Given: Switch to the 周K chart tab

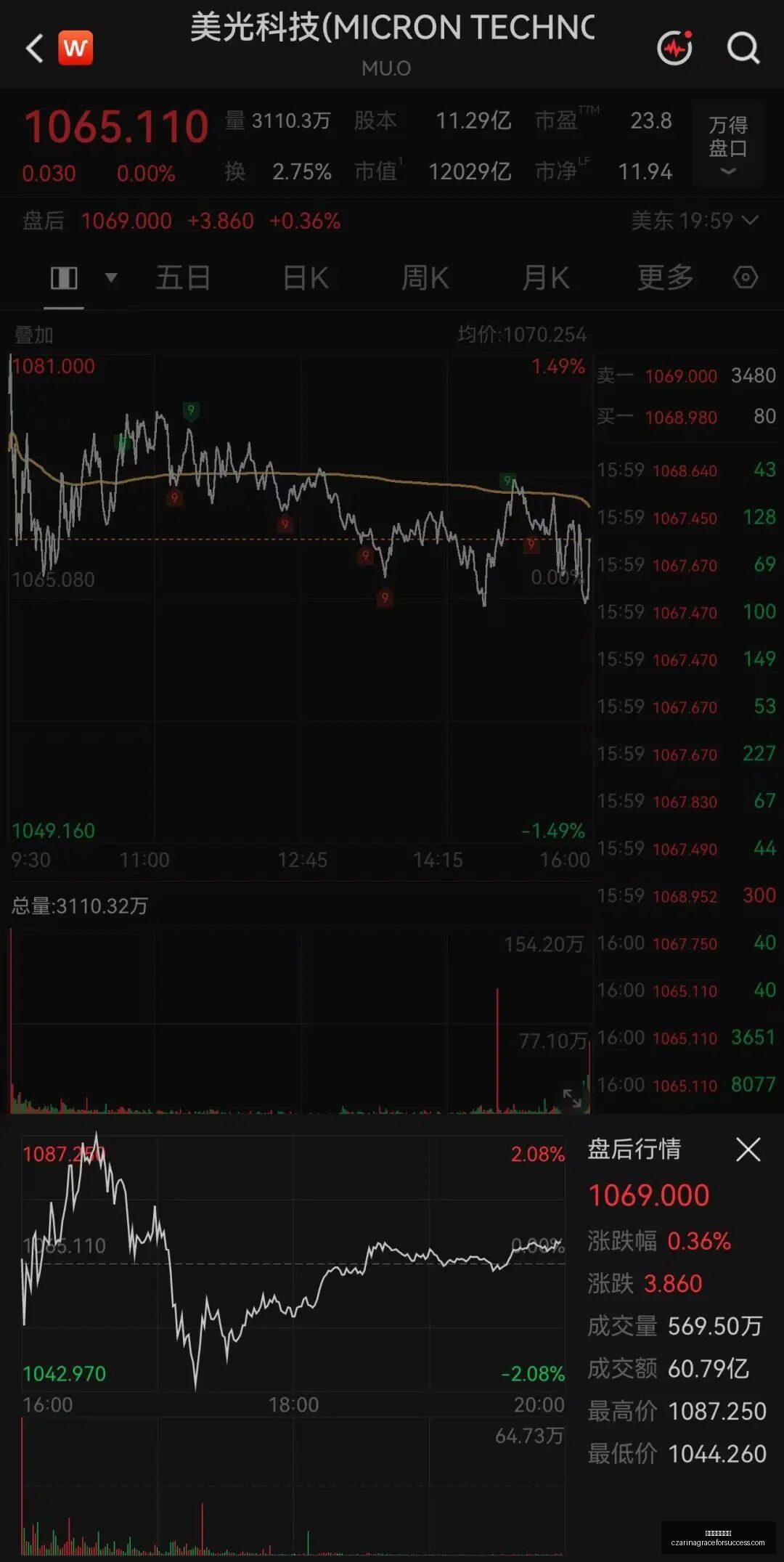Looking at the screenshot, I should 425,277.
